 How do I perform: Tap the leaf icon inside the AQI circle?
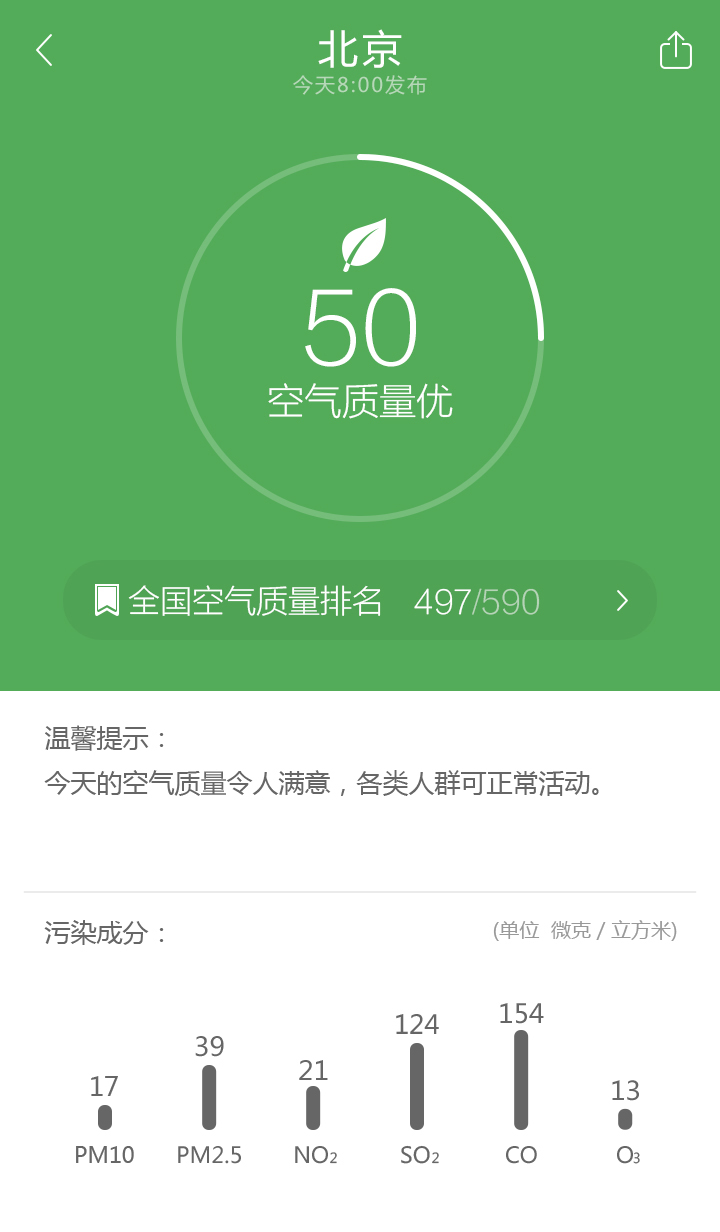click(x=363, y=243)
